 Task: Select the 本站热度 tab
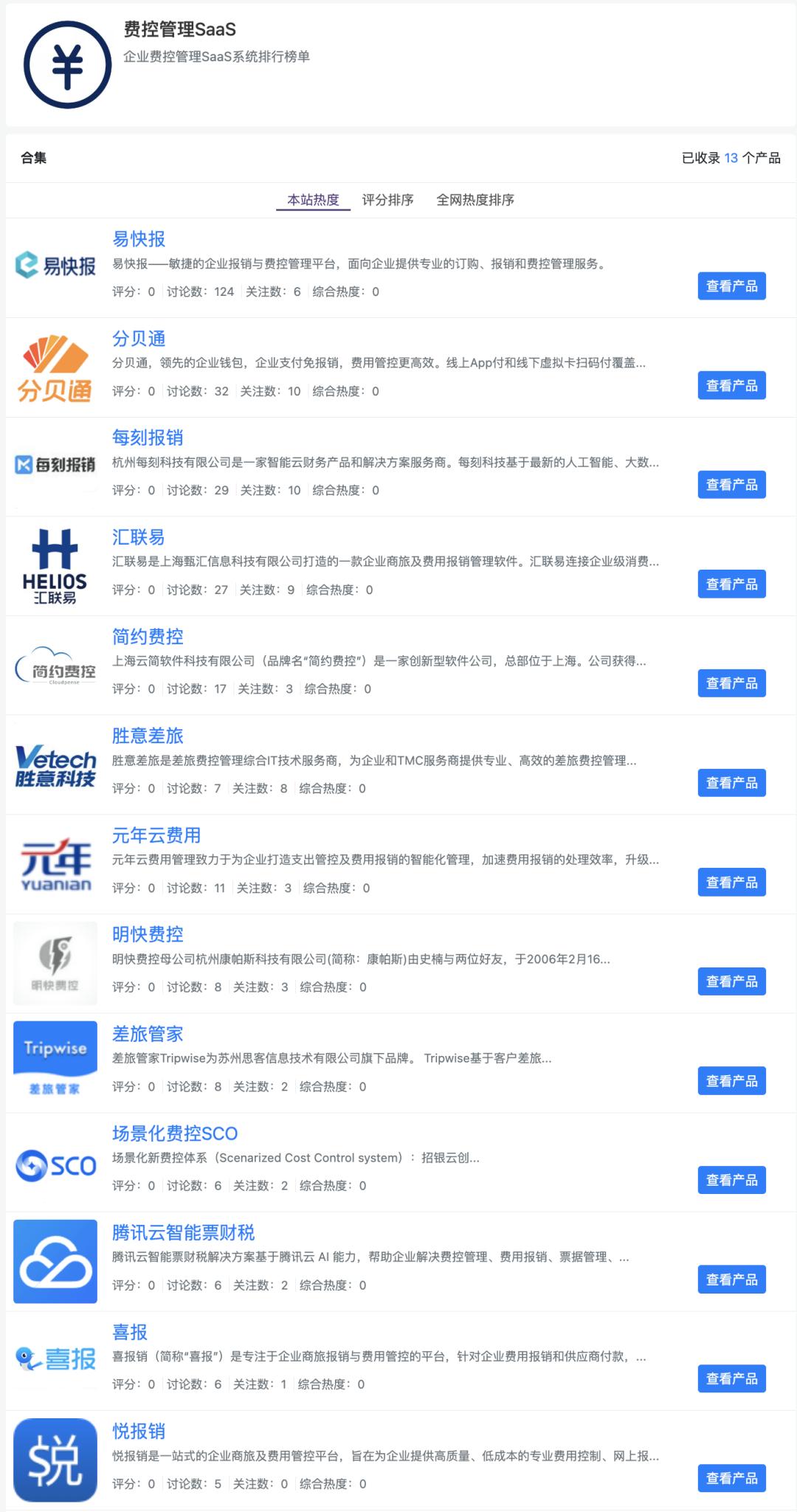[315, 198]
